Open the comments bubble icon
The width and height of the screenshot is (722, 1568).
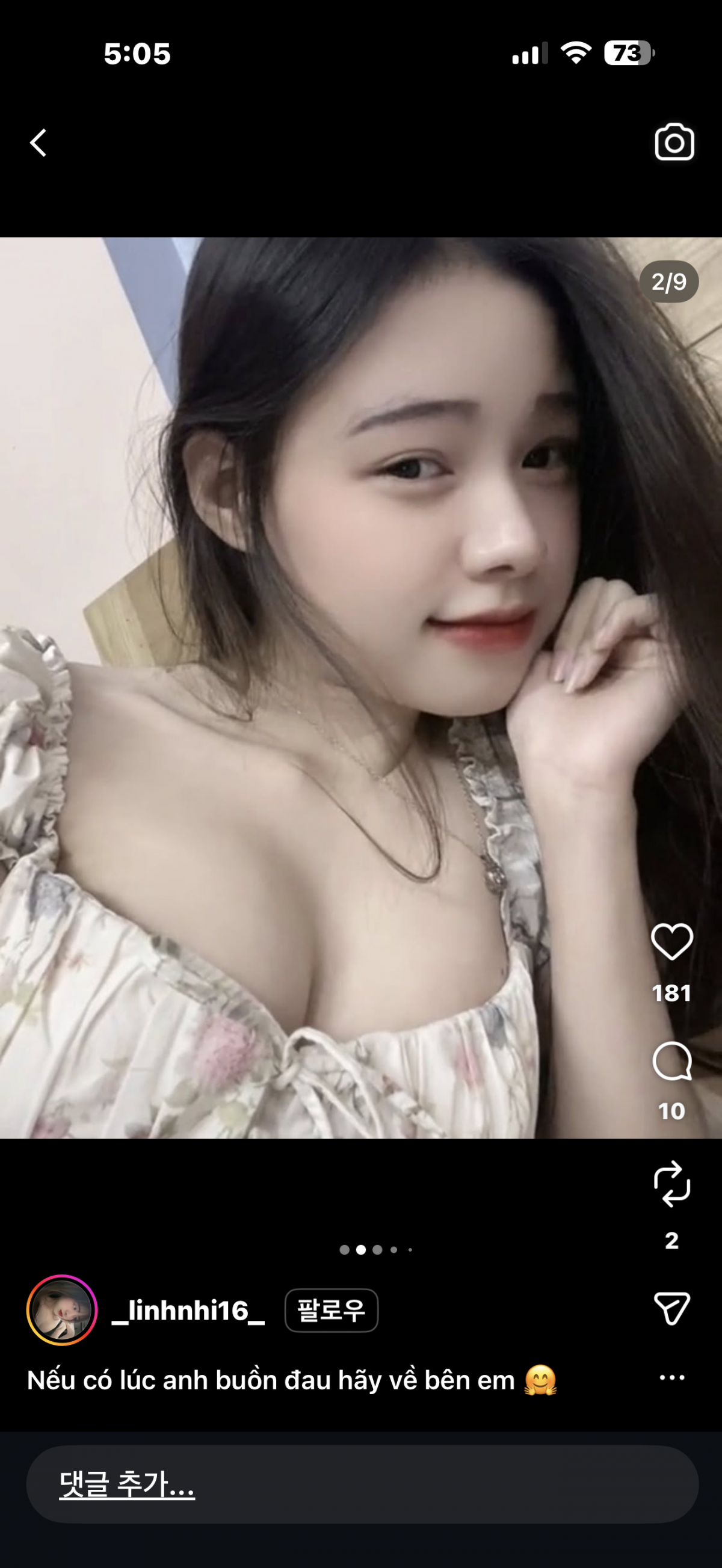[x=671, y=1061]
